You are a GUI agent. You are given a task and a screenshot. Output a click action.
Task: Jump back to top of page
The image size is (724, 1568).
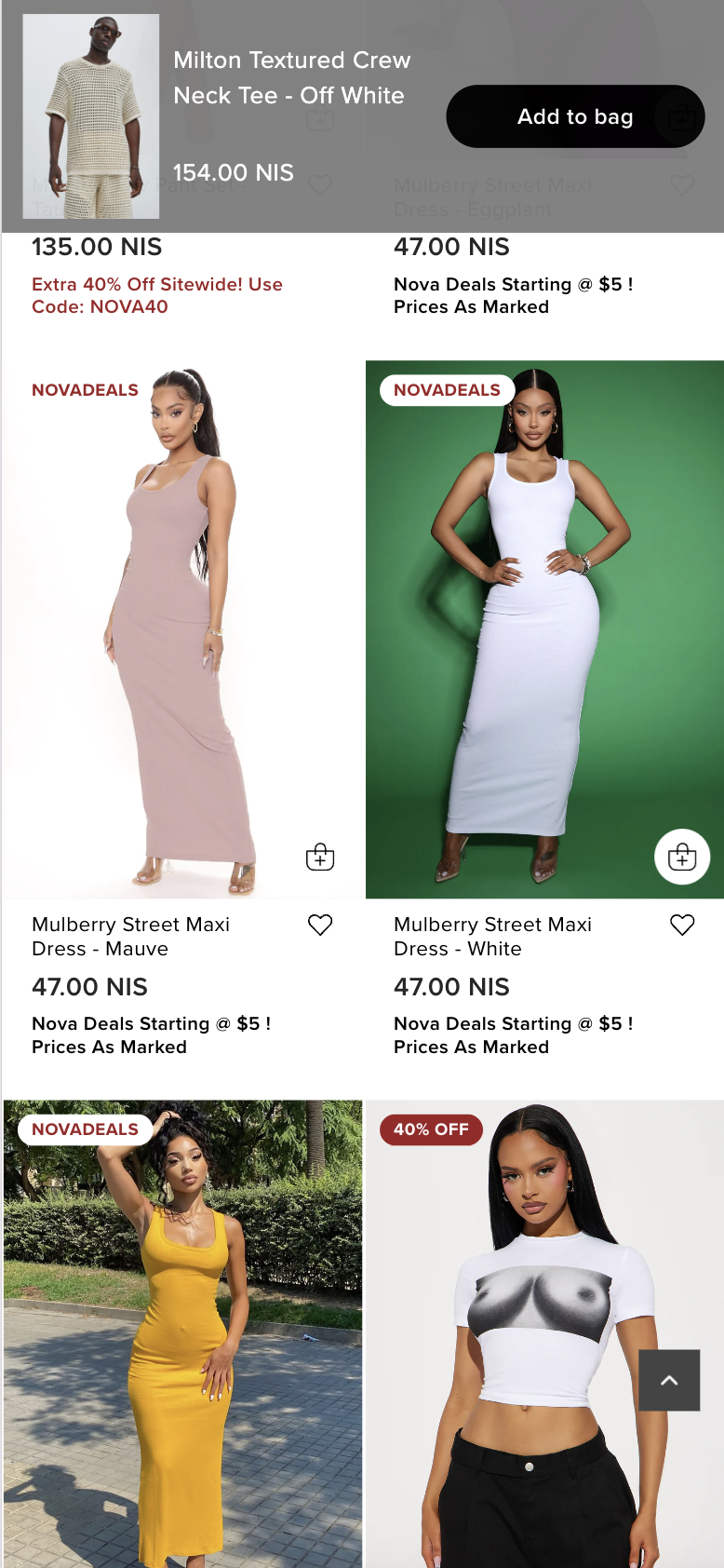(669, 1380)
